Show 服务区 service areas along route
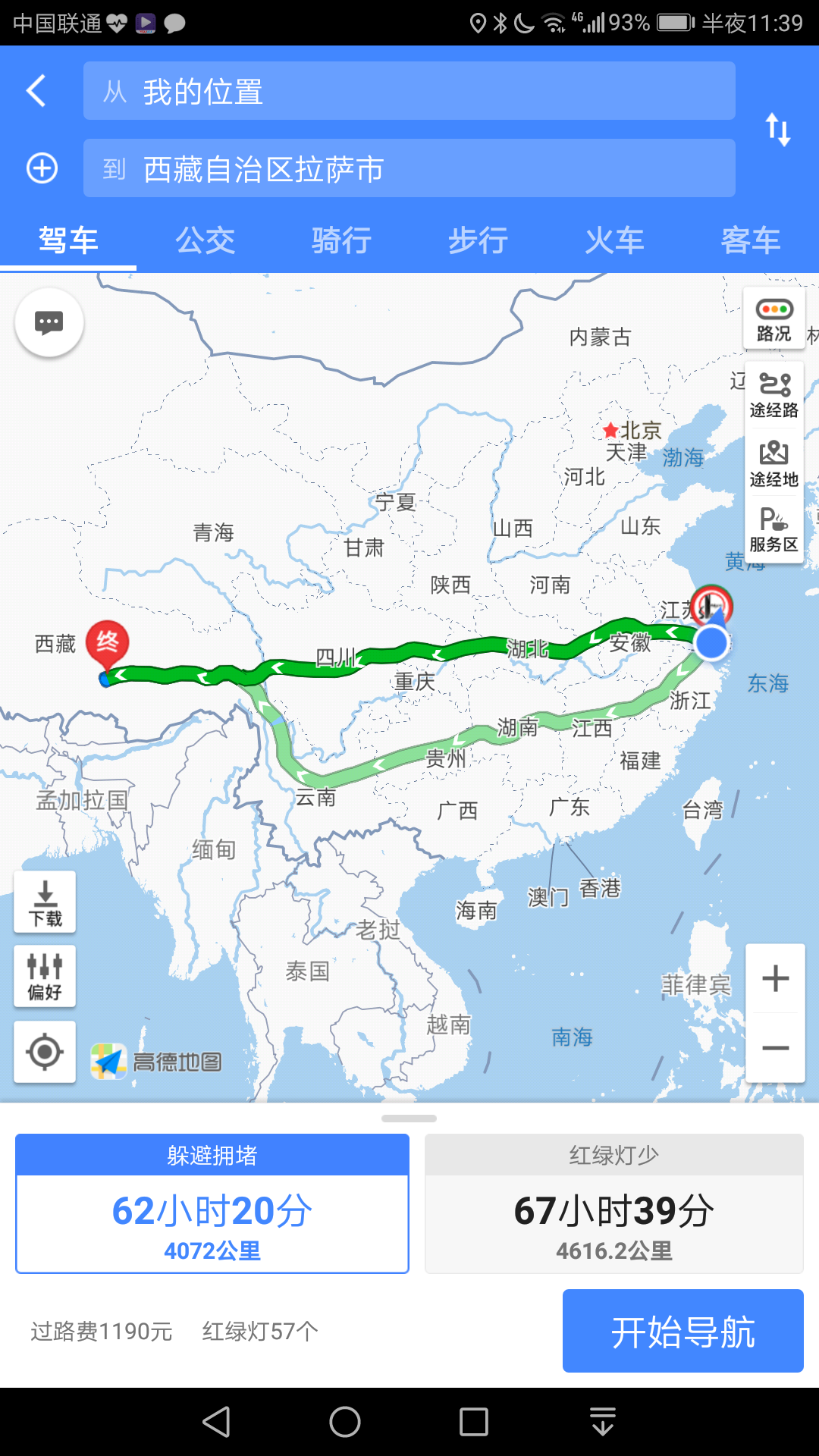The height and width of the screenshot is (1456, 819). [x=773, y=530]
